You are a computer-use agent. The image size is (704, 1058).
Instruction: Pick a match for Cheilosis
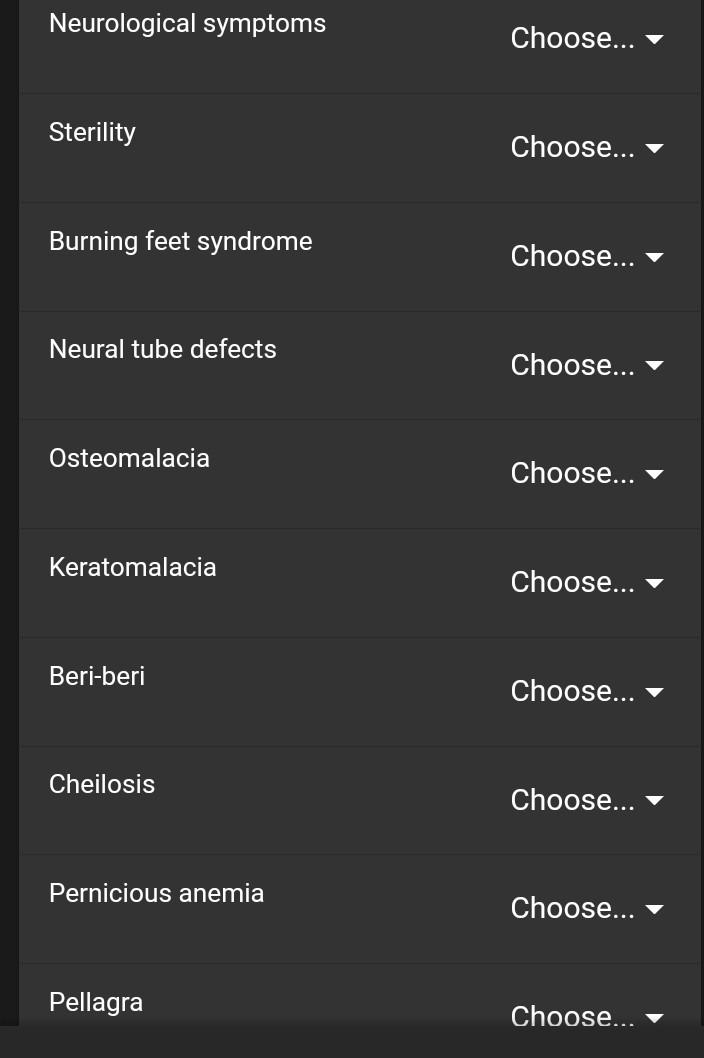click(586, 800)
